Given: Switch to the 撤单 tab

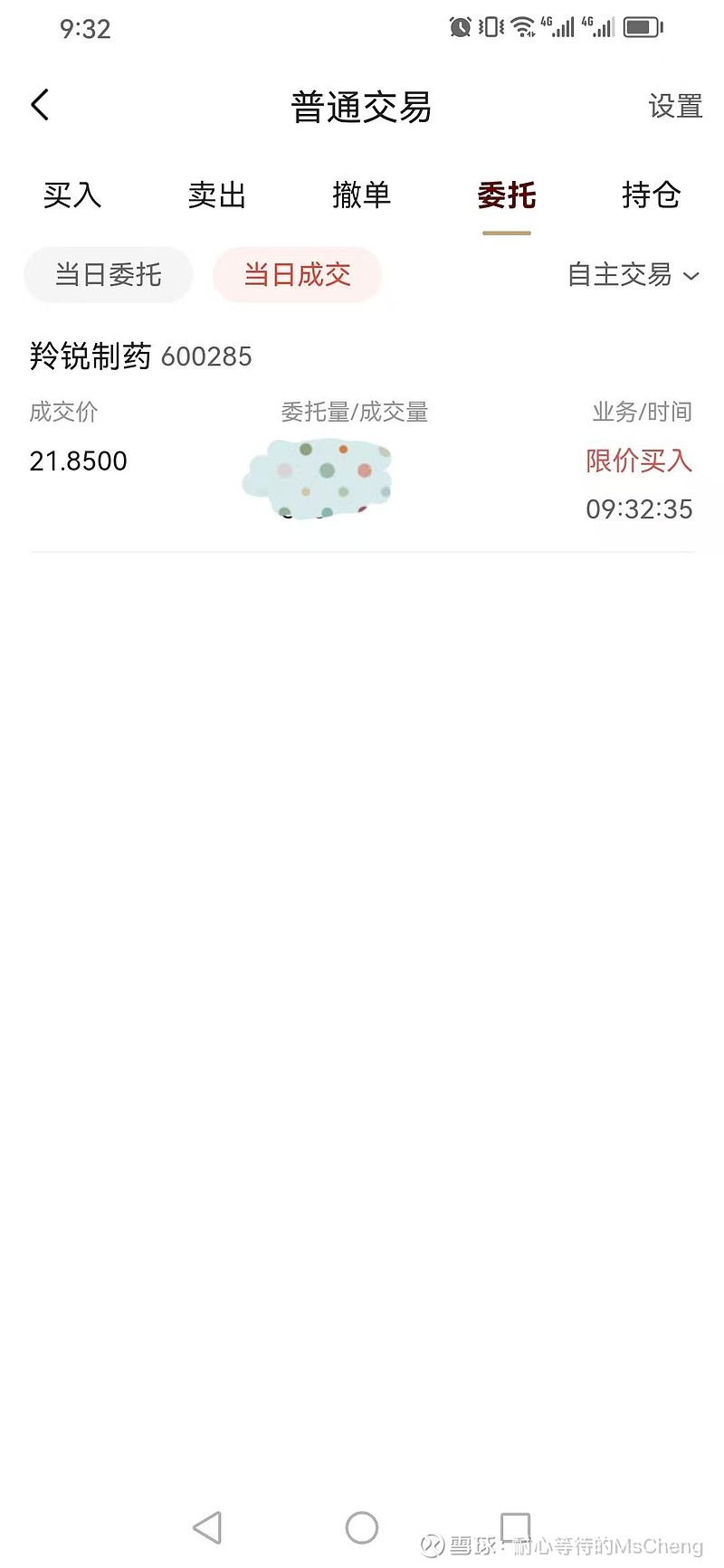Looking at the screenshot, I should 361,195.
